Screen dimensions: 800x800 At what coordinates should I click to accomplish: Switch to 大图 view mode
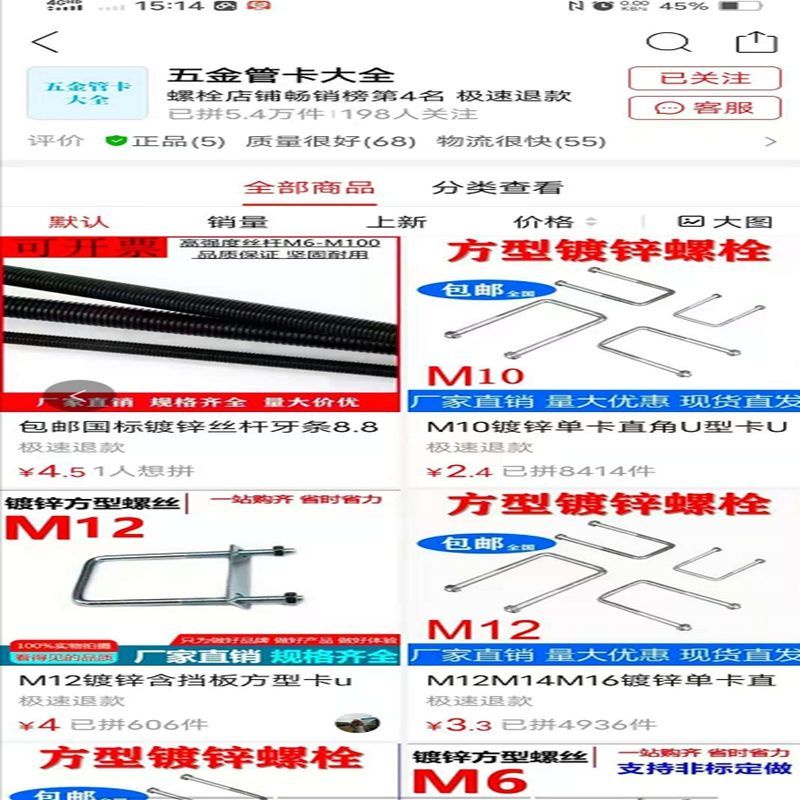[x=725, y=222]
